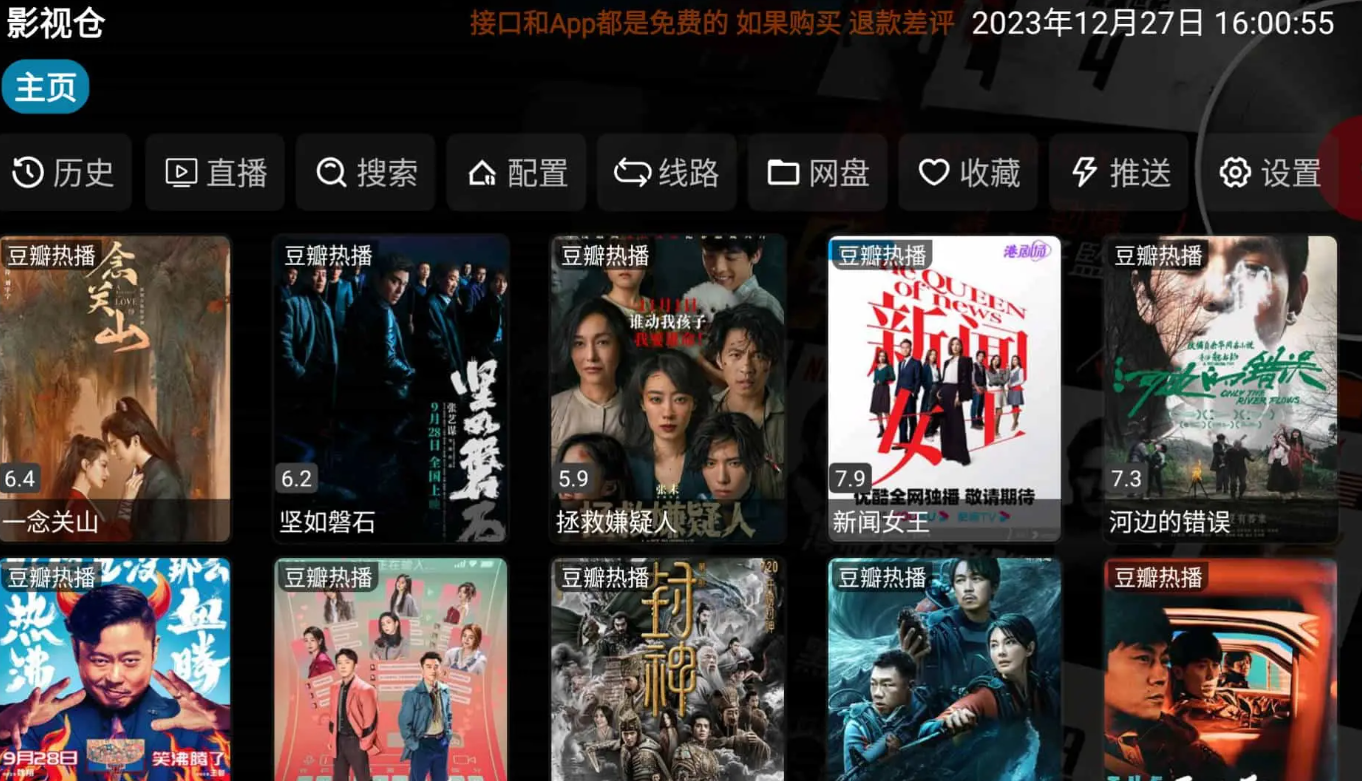1362x781 pixels.
Task: Open 配置 source configuration
Action: coord(516,173)
